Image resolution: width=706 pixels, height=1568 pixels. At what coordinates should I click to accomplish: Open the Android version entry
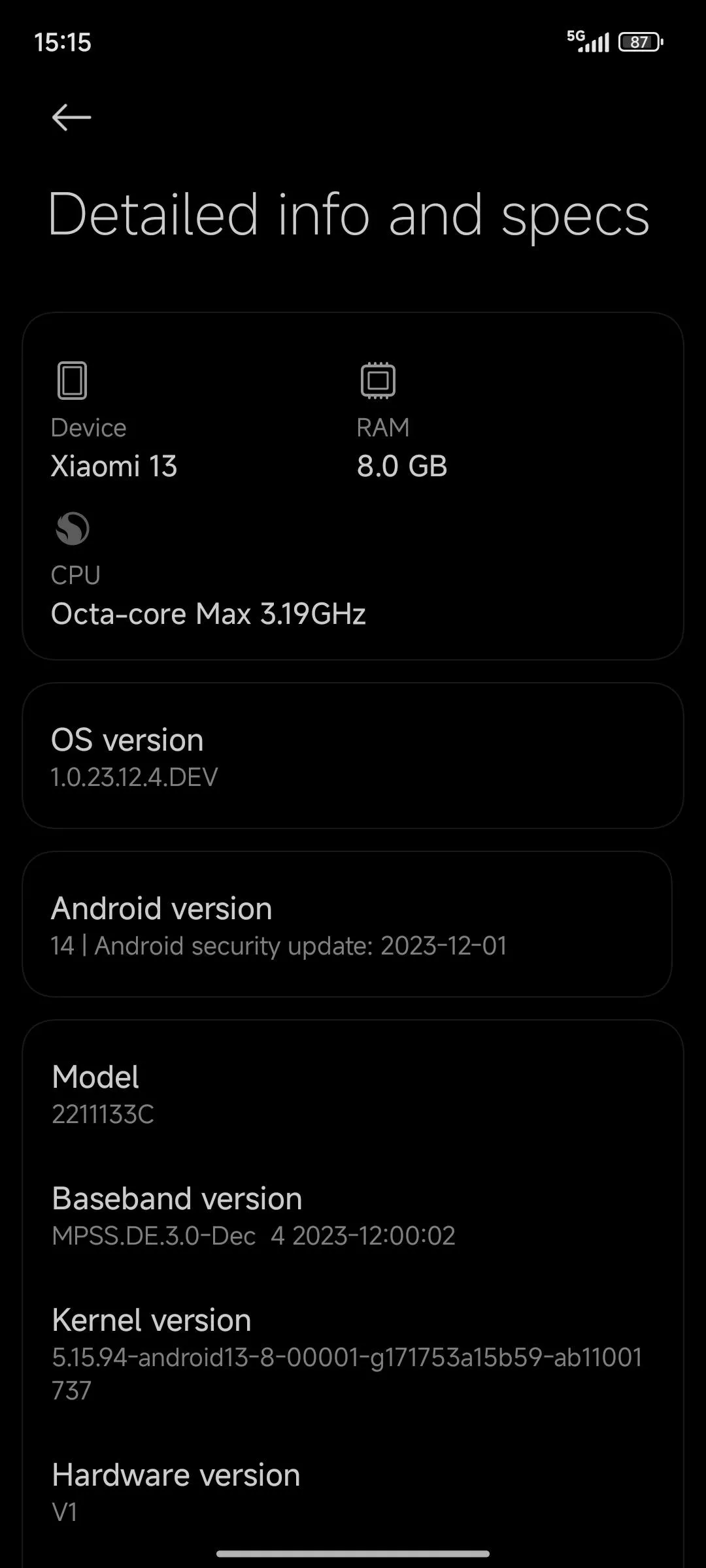(x=347, y=924)
